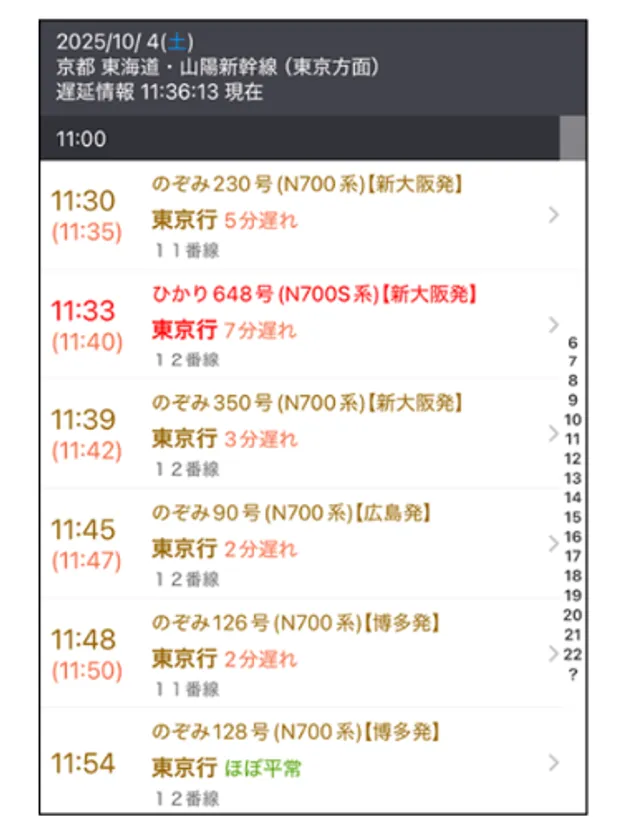This screenshot has height=840, width=644.
Task: View the のぞみ350号 departure details
Action: point(300,434)
